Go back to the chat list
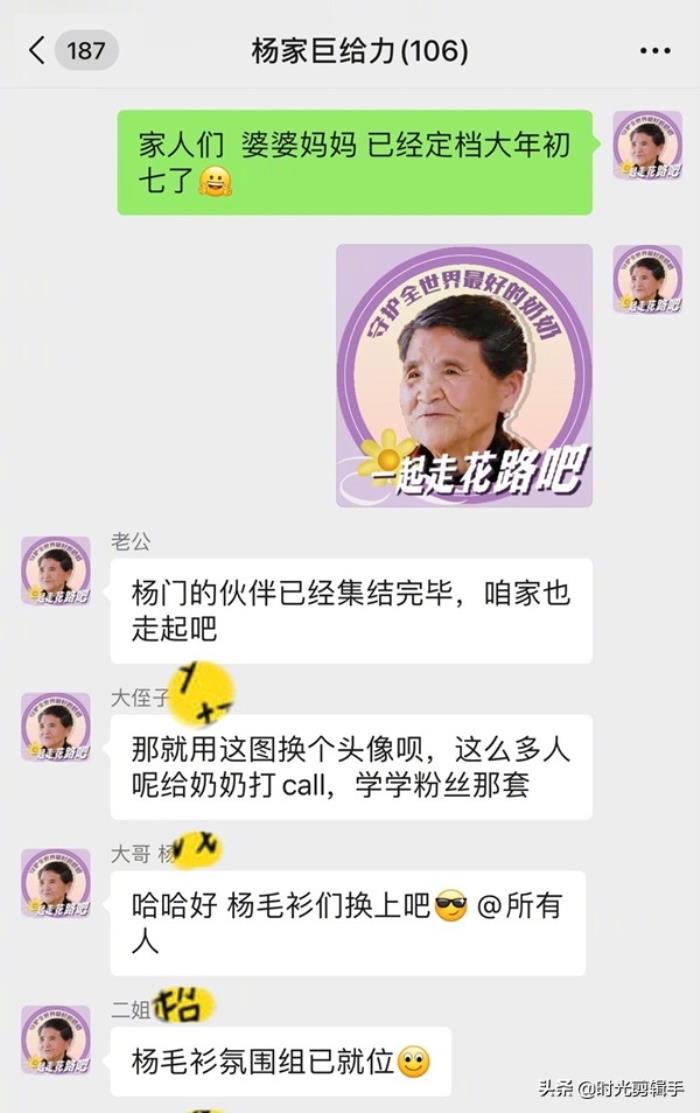The width and height of the screenshot is (700, 1113). coord(38,50)
